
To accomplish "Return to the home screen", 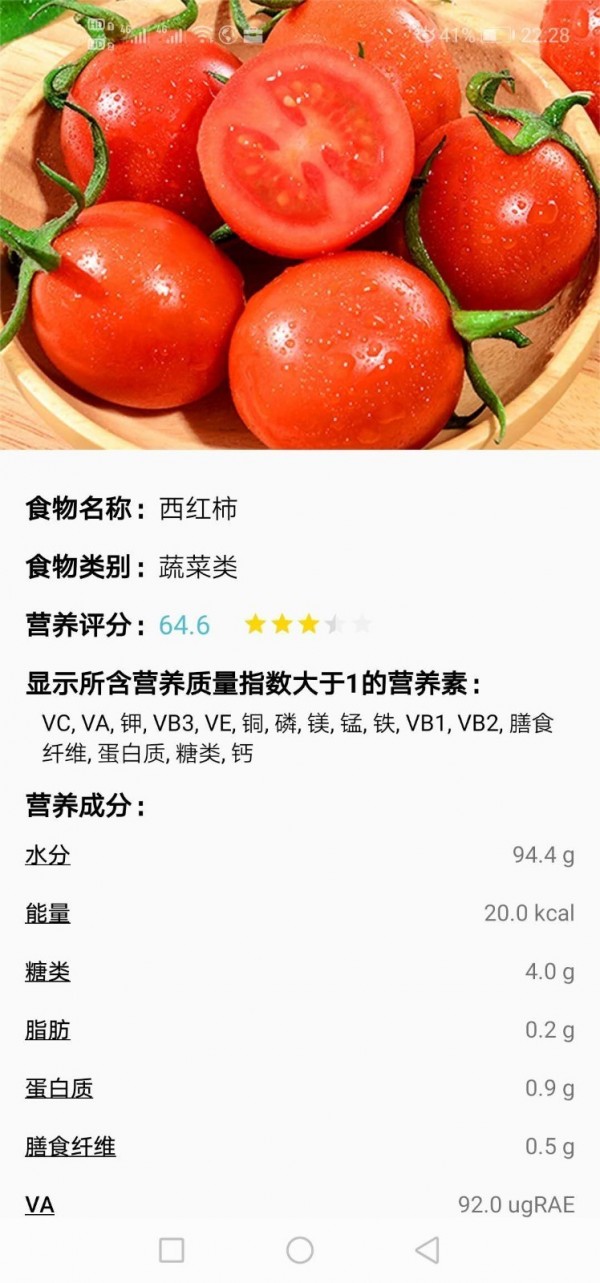I will [300, 1249].
